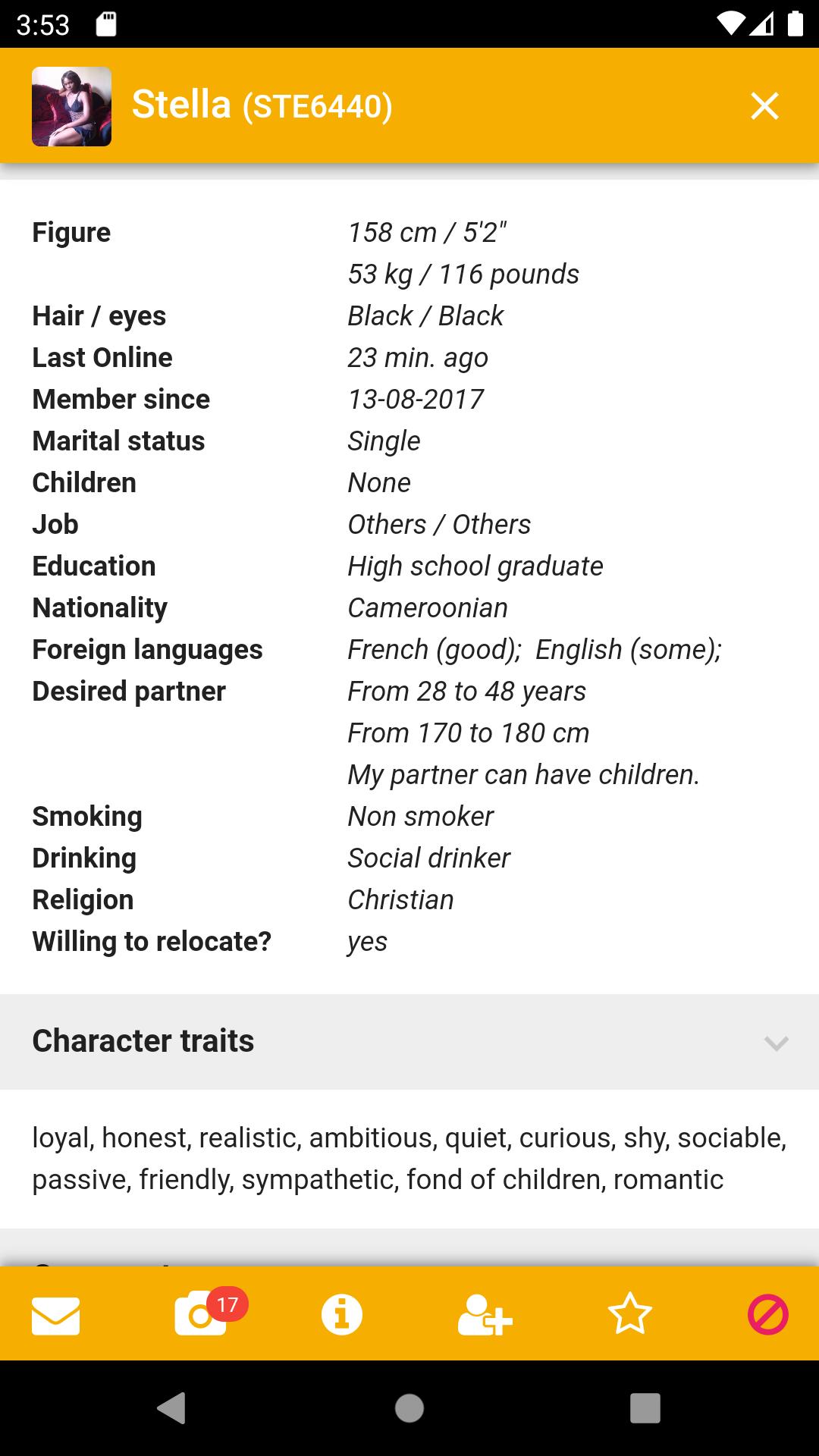
Task: Collapse the Character traits section
Action: point(776,1043)
